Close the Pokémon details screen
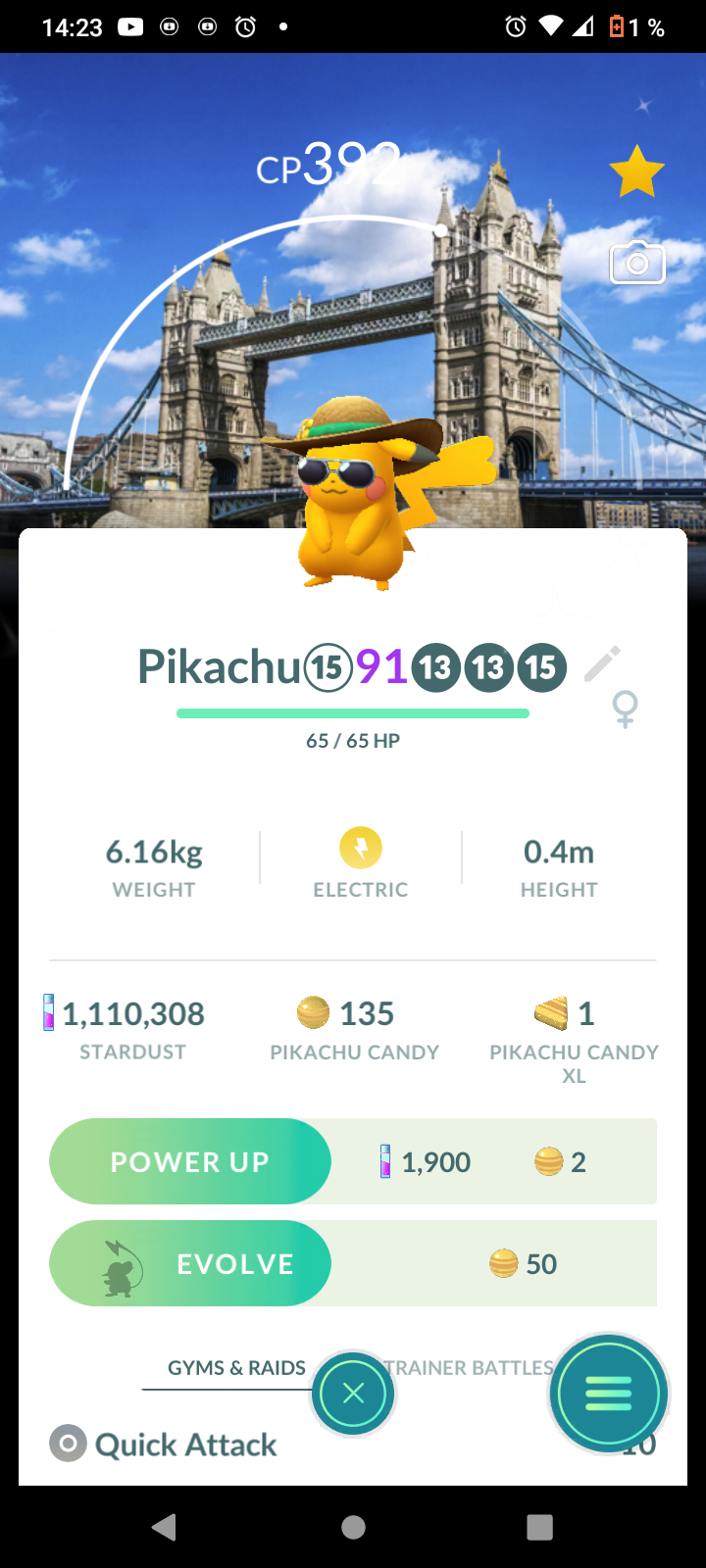This screenshot has width=706, height=1568. (353, 1394)
